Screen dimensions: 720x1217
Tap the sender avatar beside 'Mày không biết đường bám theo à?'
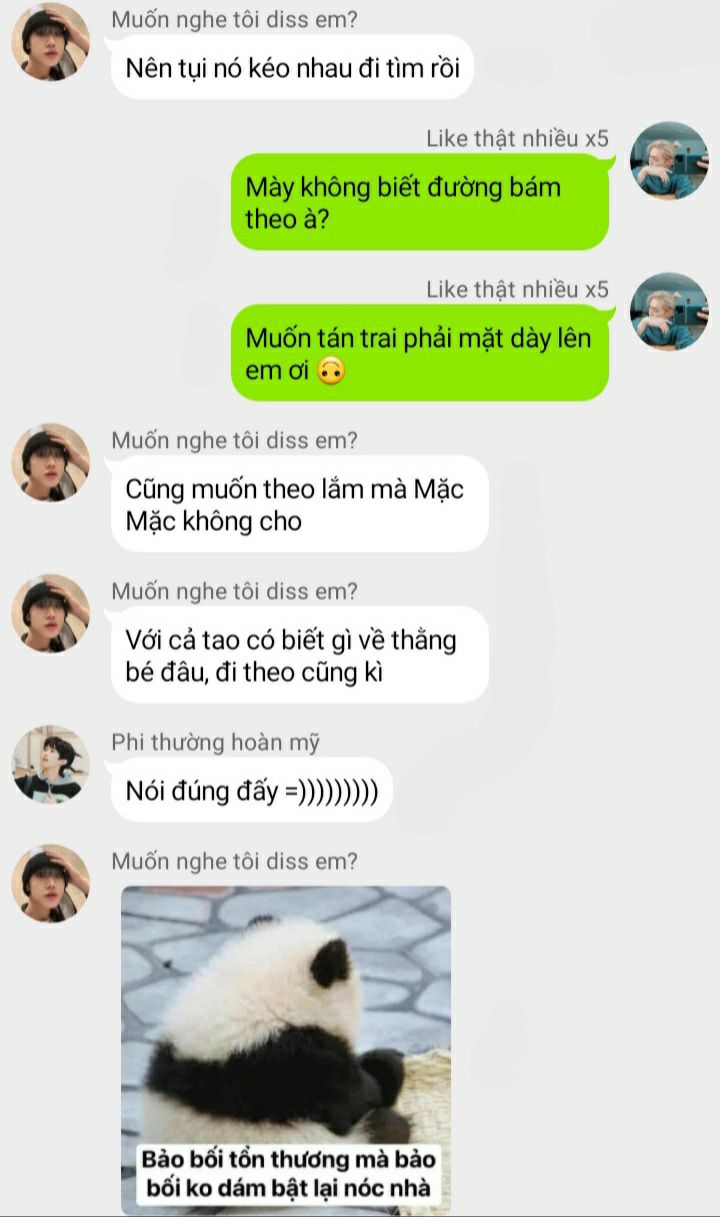pyautogui.click(x=669, y=161)
